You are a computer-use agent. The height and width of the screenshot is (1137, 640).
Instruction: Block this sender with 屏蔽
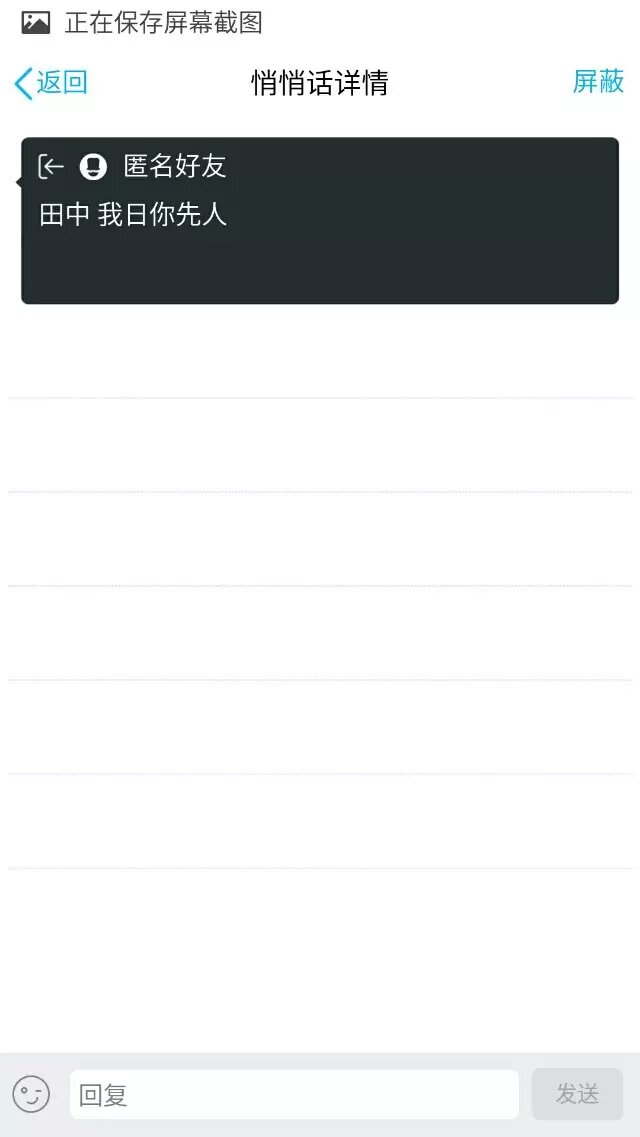(x=598, y=82)
